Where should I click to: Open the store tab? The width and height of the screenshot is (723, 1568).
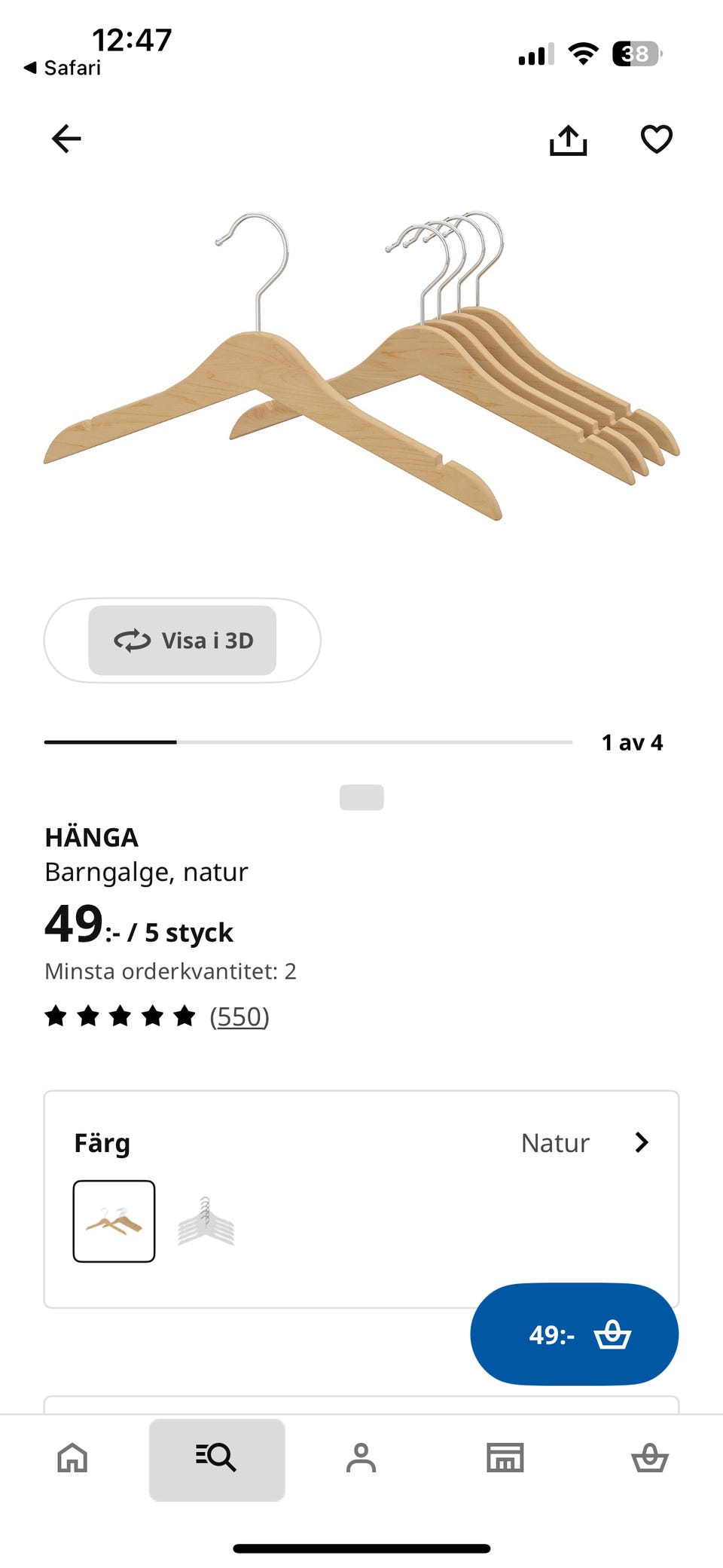click(x=505, y=1458)
